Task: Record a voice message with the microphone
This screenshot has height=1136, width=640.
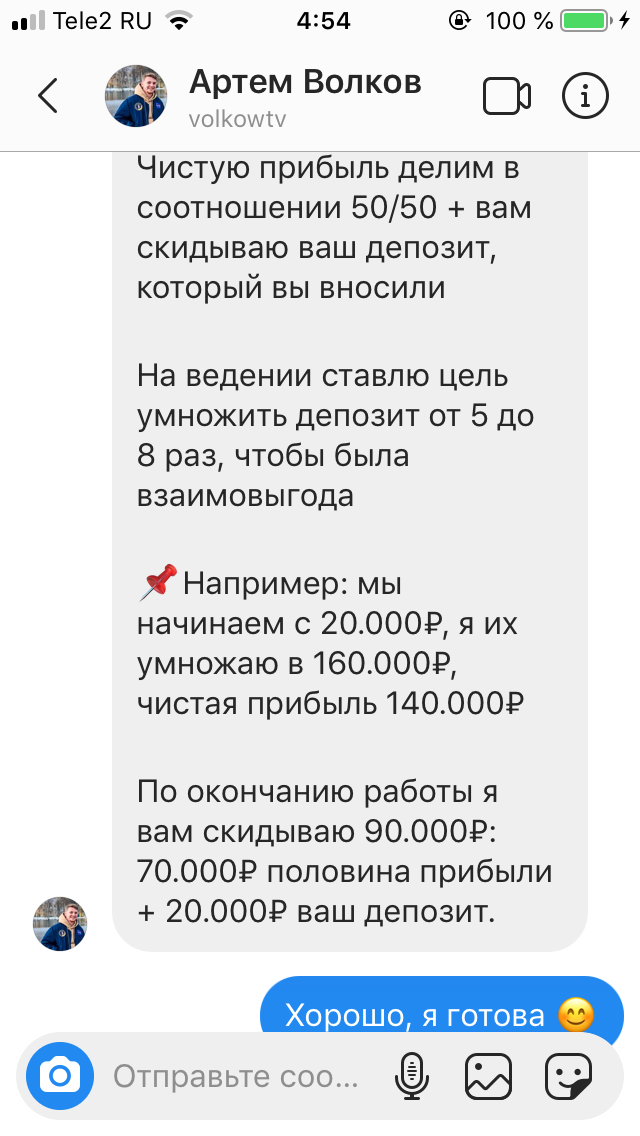Action: [x=412, y=1077]
